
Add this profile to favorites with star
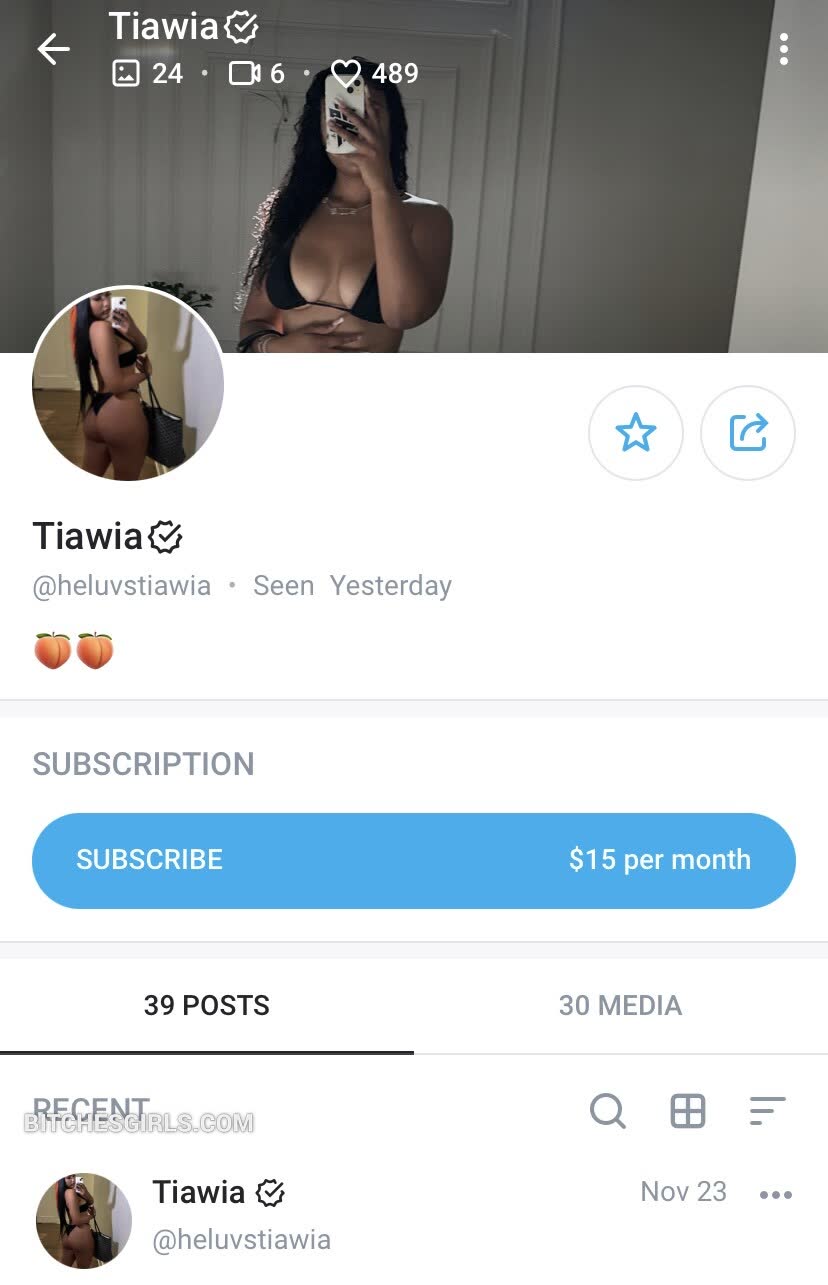pos(635,433)
